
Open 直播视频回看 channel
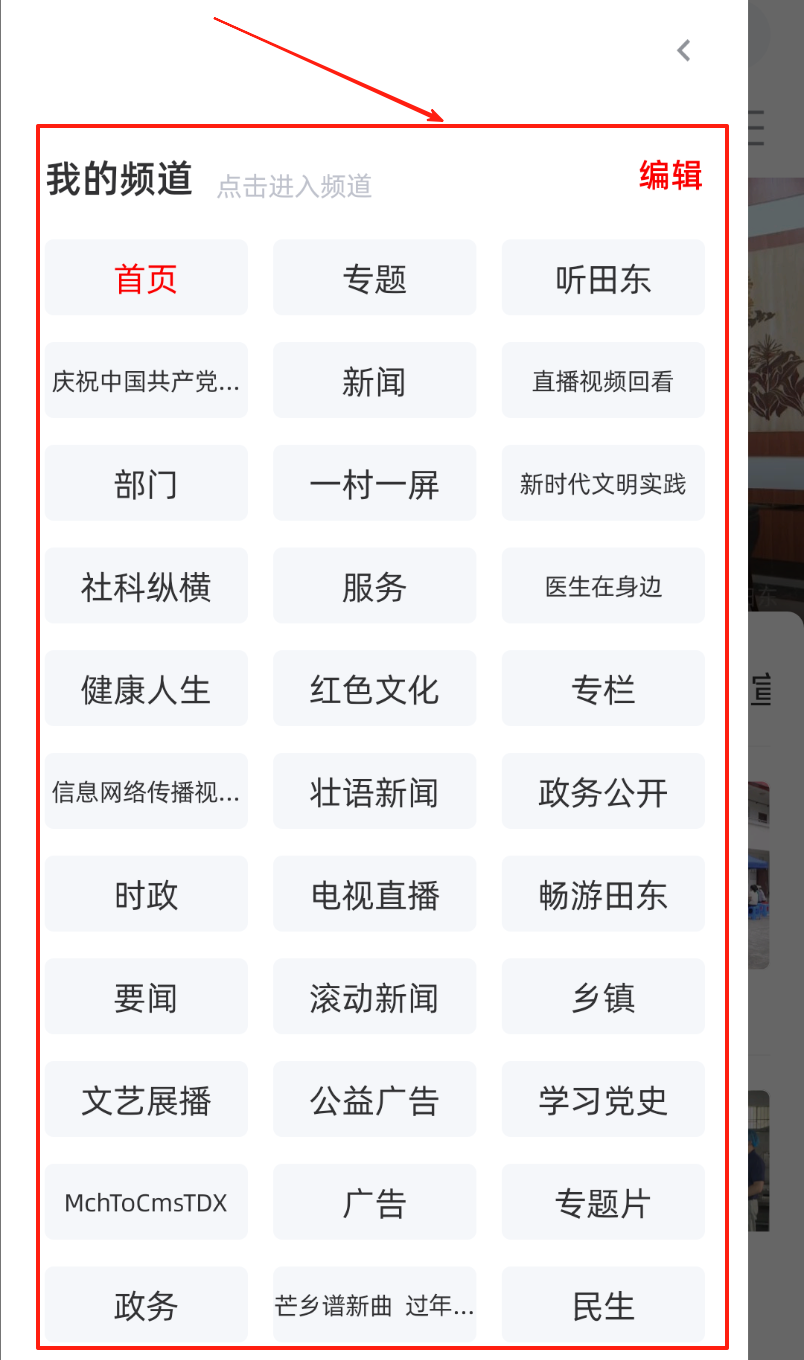(603, 381)
